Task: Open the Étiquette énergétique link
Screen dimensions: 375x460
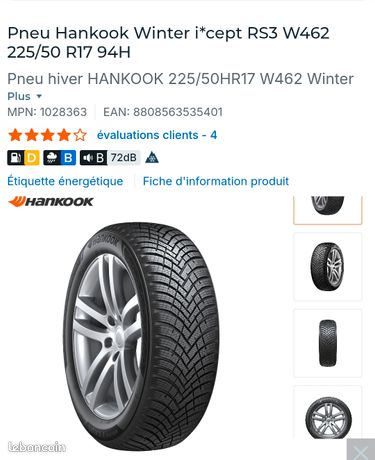Action: click(65, 181)
